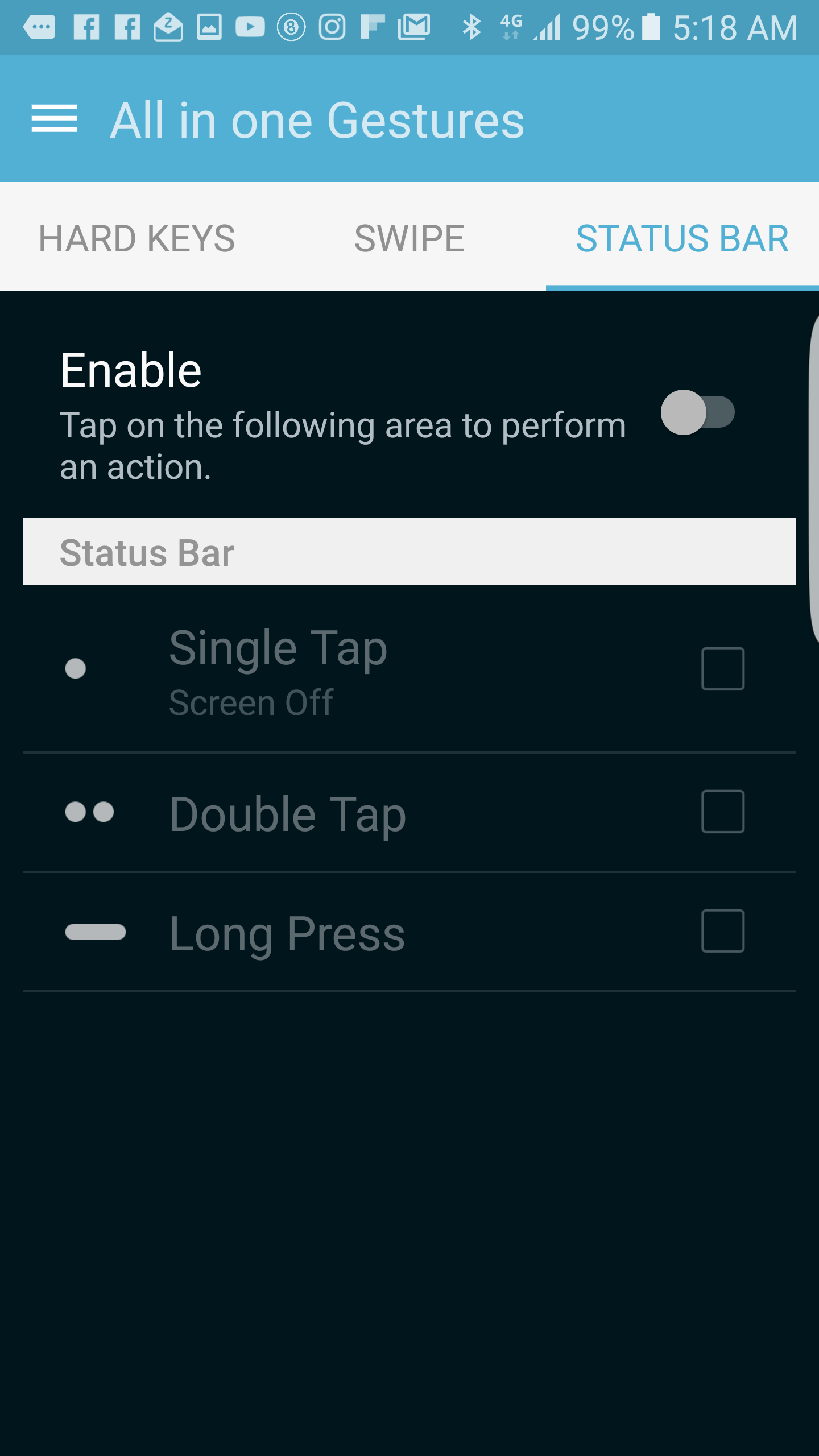Open the hamburger navigation drawer menu

click(x=55, y=119)
